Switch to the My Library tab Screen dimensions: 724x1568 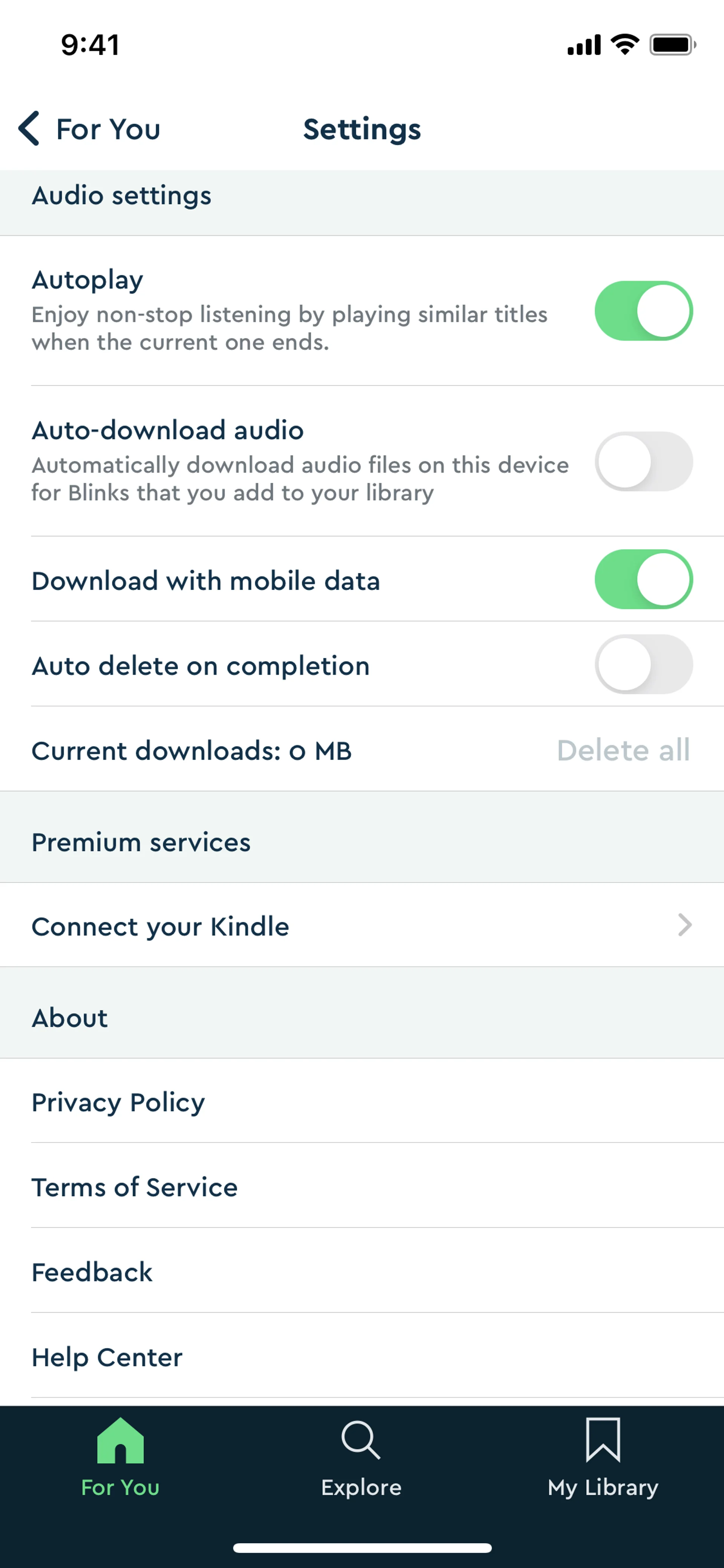[x=602, y=1459]
